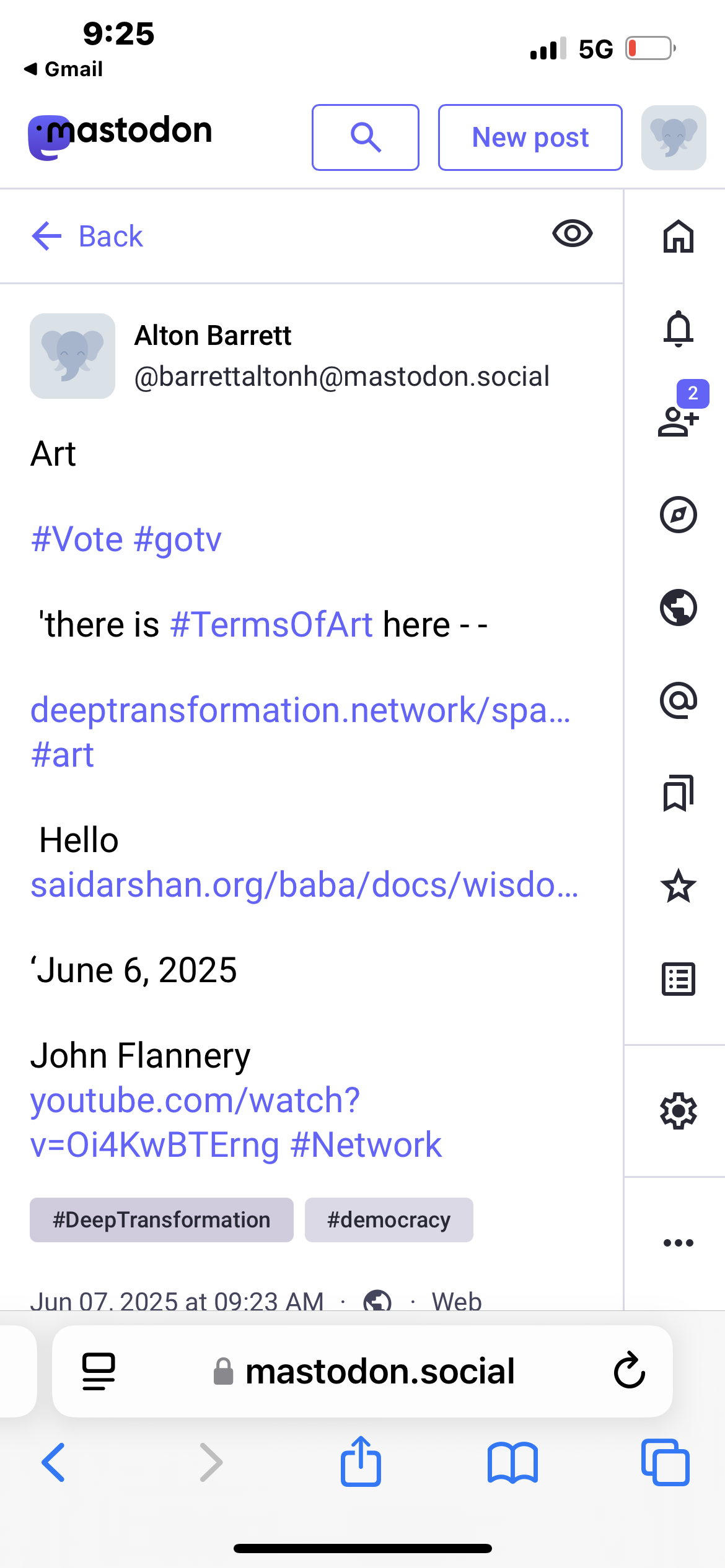
Task: Tap the New post button
Action: (530, 137)
